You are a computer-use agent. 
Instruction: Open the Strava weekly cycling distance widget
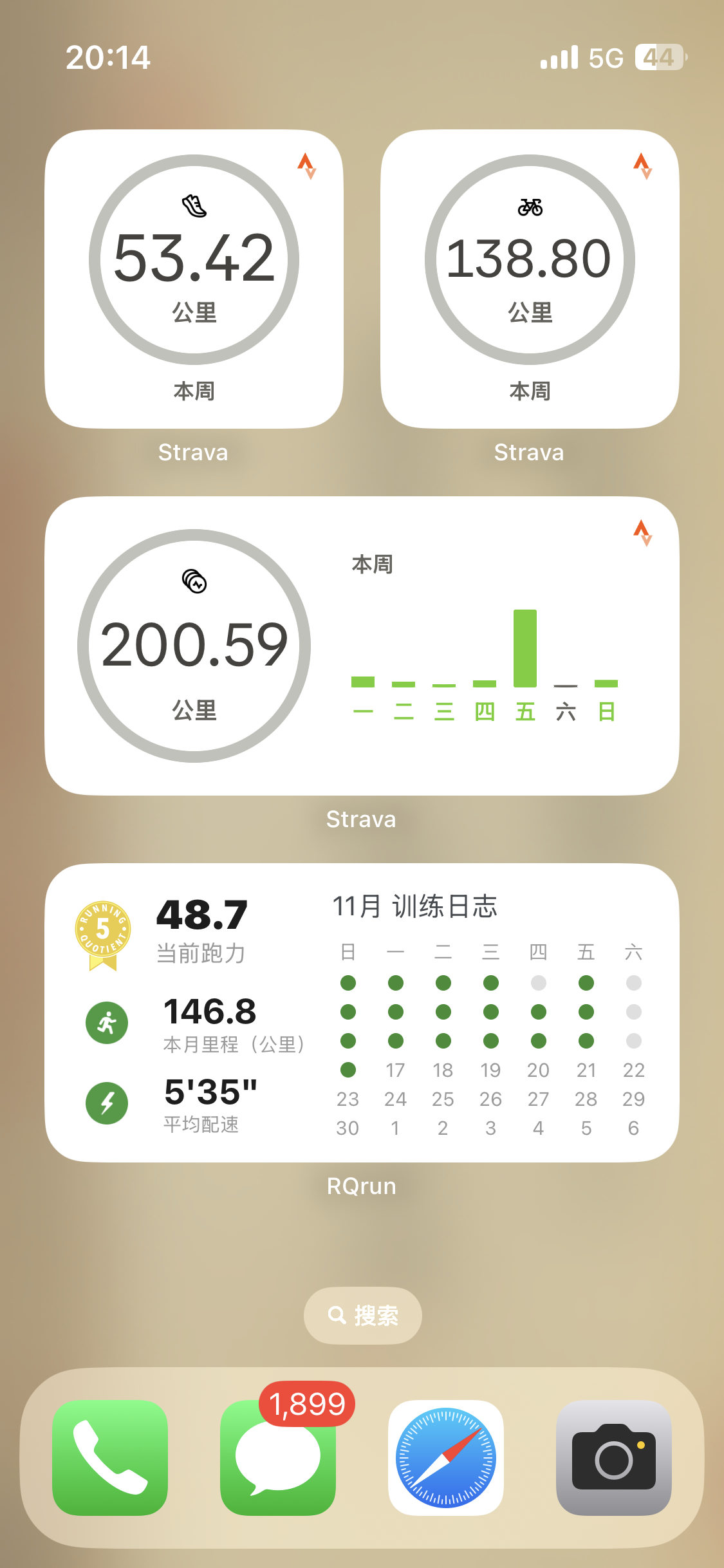530,279
